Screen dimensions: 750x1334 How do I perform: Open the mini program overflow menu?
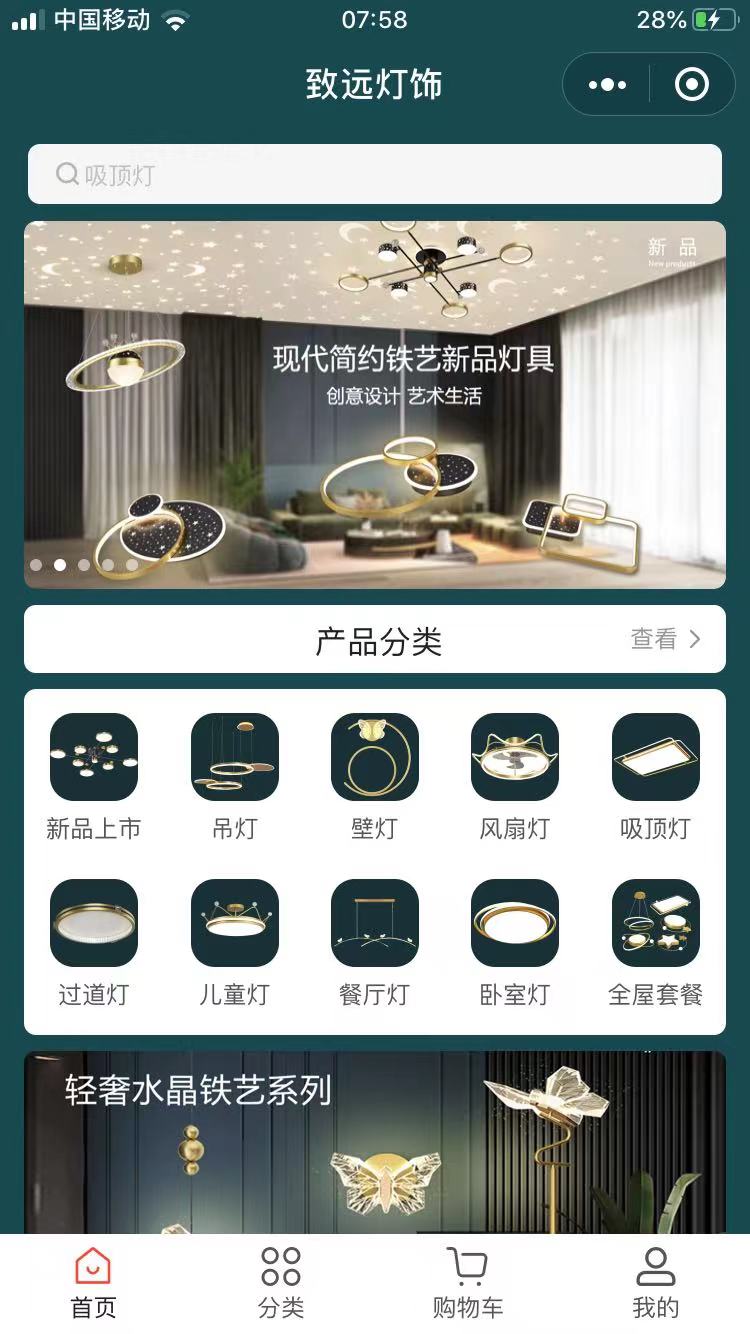(607, 85)
